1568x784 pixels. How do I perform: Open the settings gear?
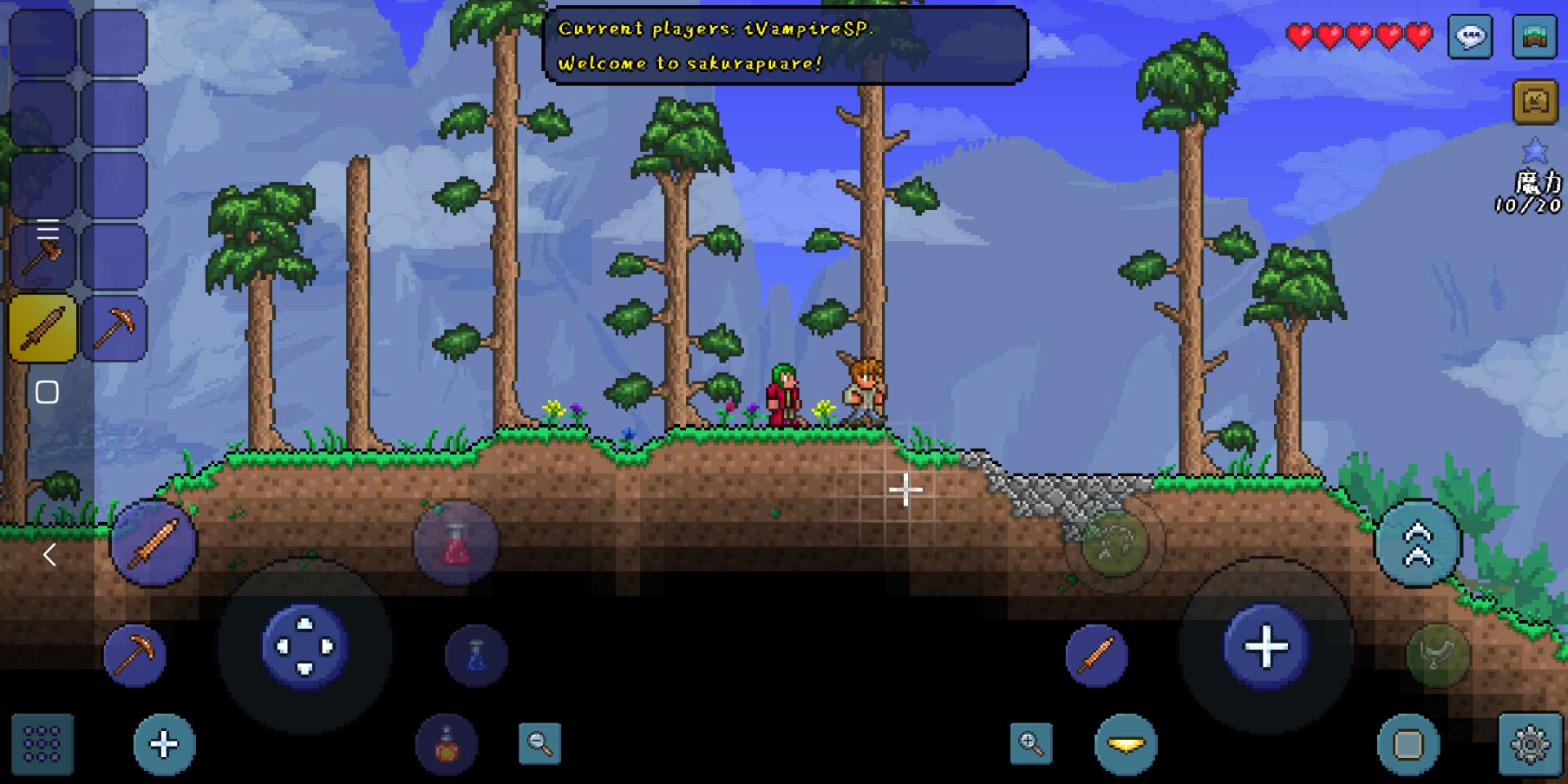tap(1530, 744)
